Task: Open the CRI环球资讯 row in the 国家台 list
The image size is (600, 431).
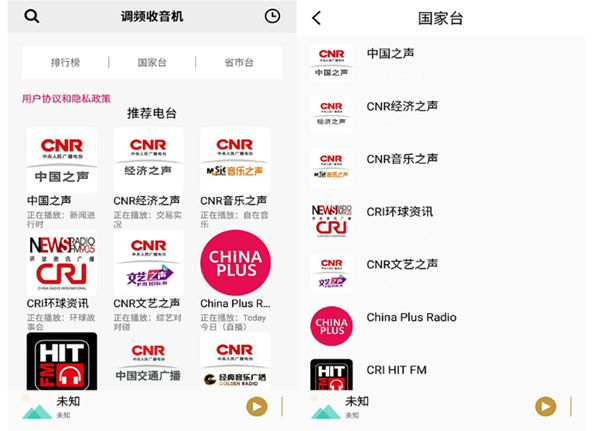Action: 399,212
